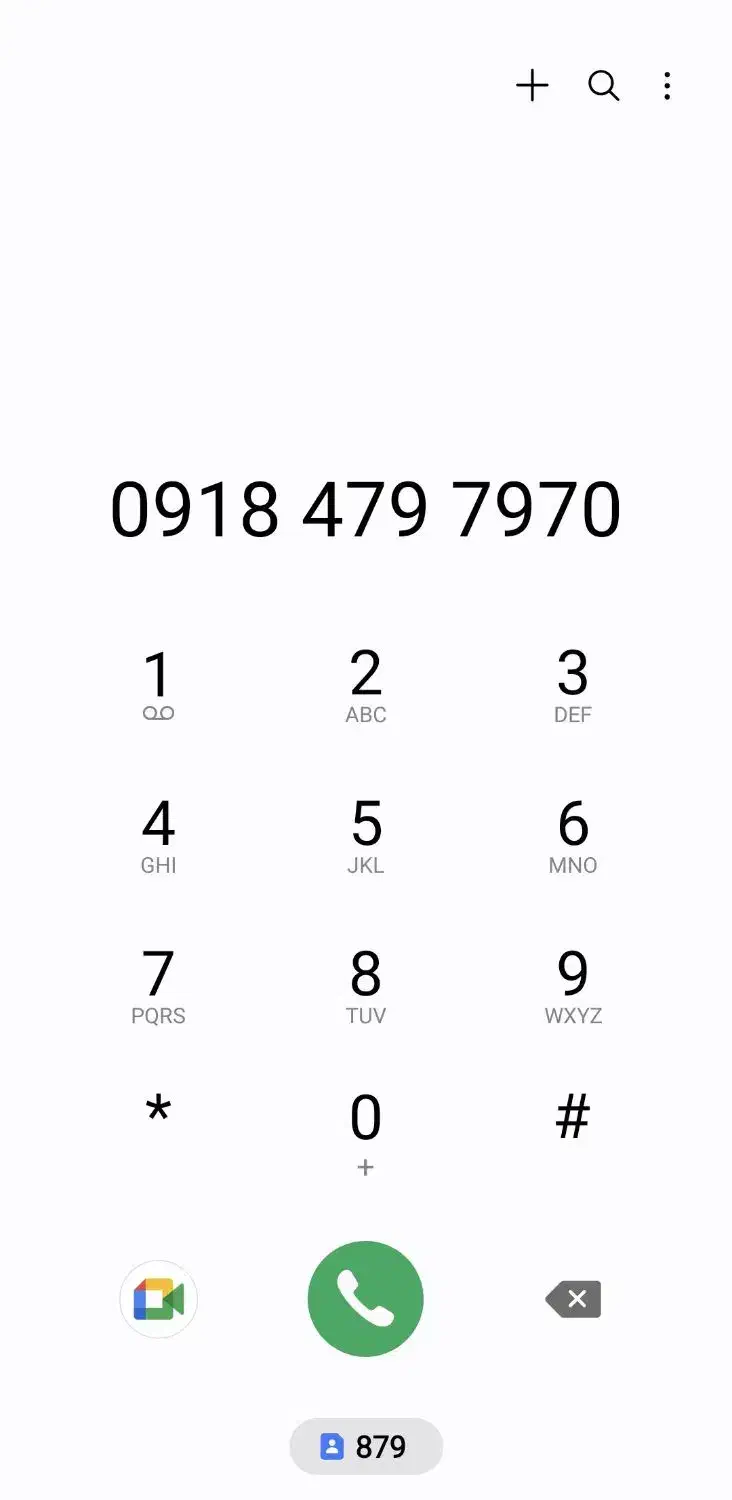
Task: Select the dialed phone number display
Action: [x=366, y=508]
